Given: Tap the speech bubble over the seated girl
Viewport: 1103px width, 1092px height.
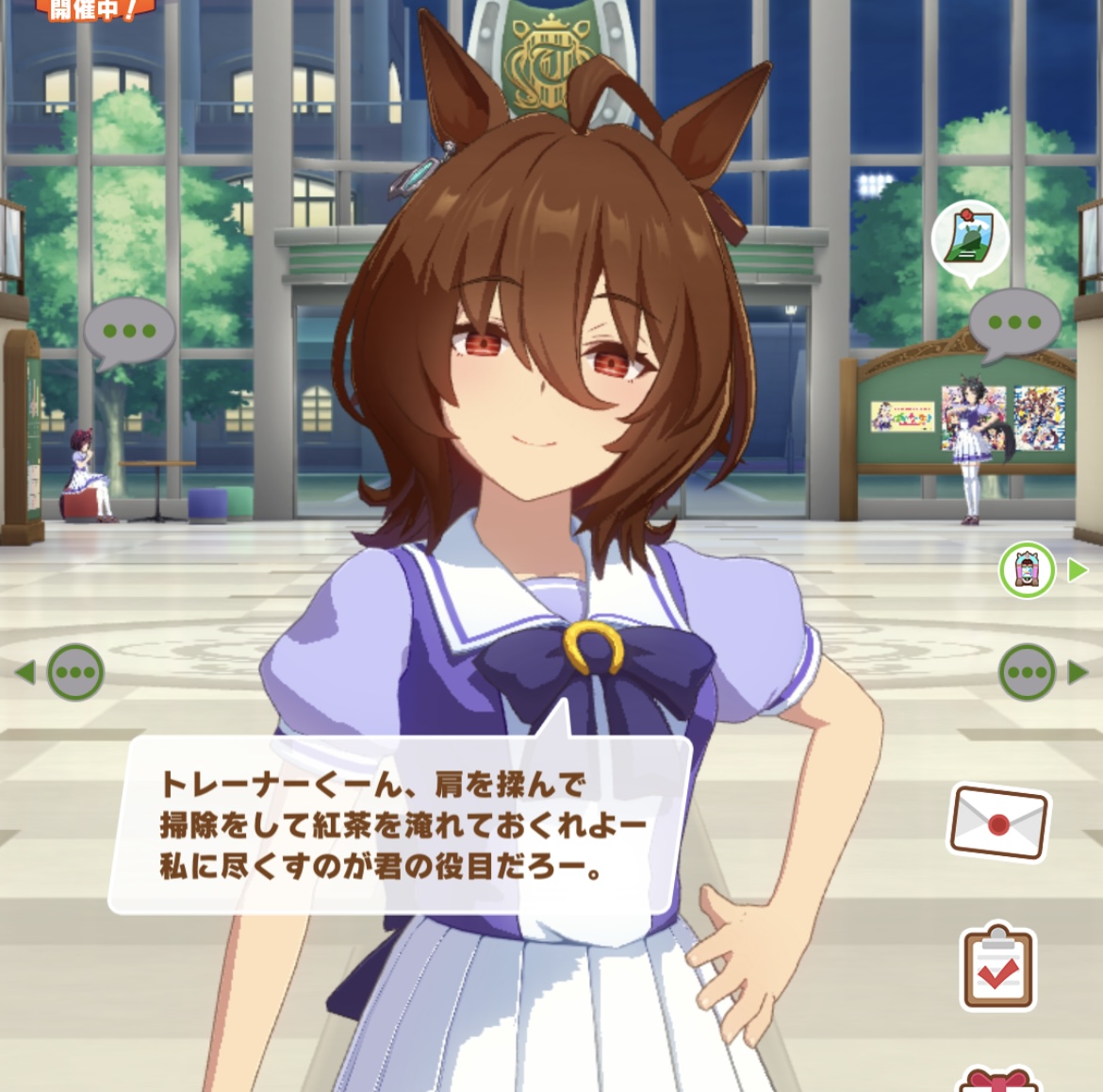Looking at the screenshot, I should point(129,334).
